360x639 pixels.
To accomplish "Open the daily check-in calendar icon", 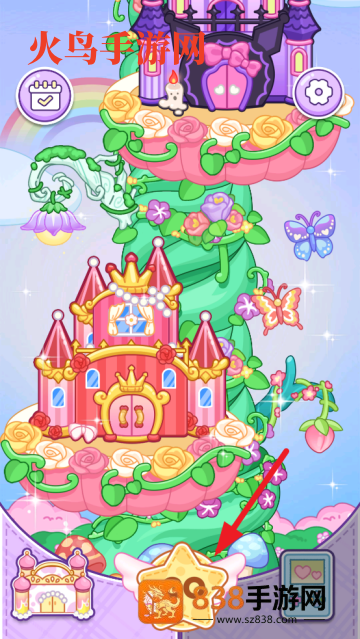I will 45,96.
